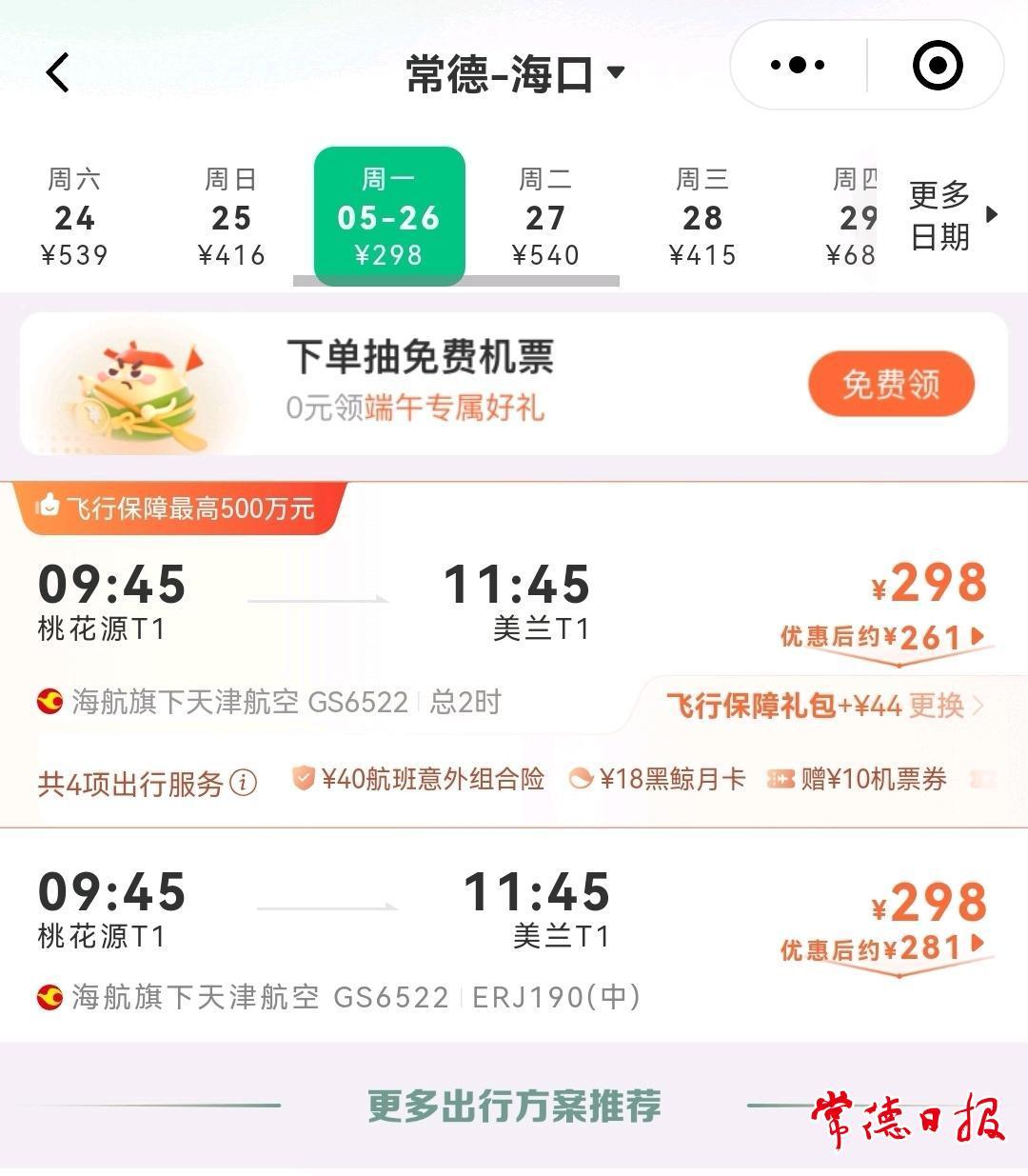The height and width of the screenshot is (1176, 1028).
Task: Select Saturday 24 with fare ¥539
Action: tap(74, 217)
